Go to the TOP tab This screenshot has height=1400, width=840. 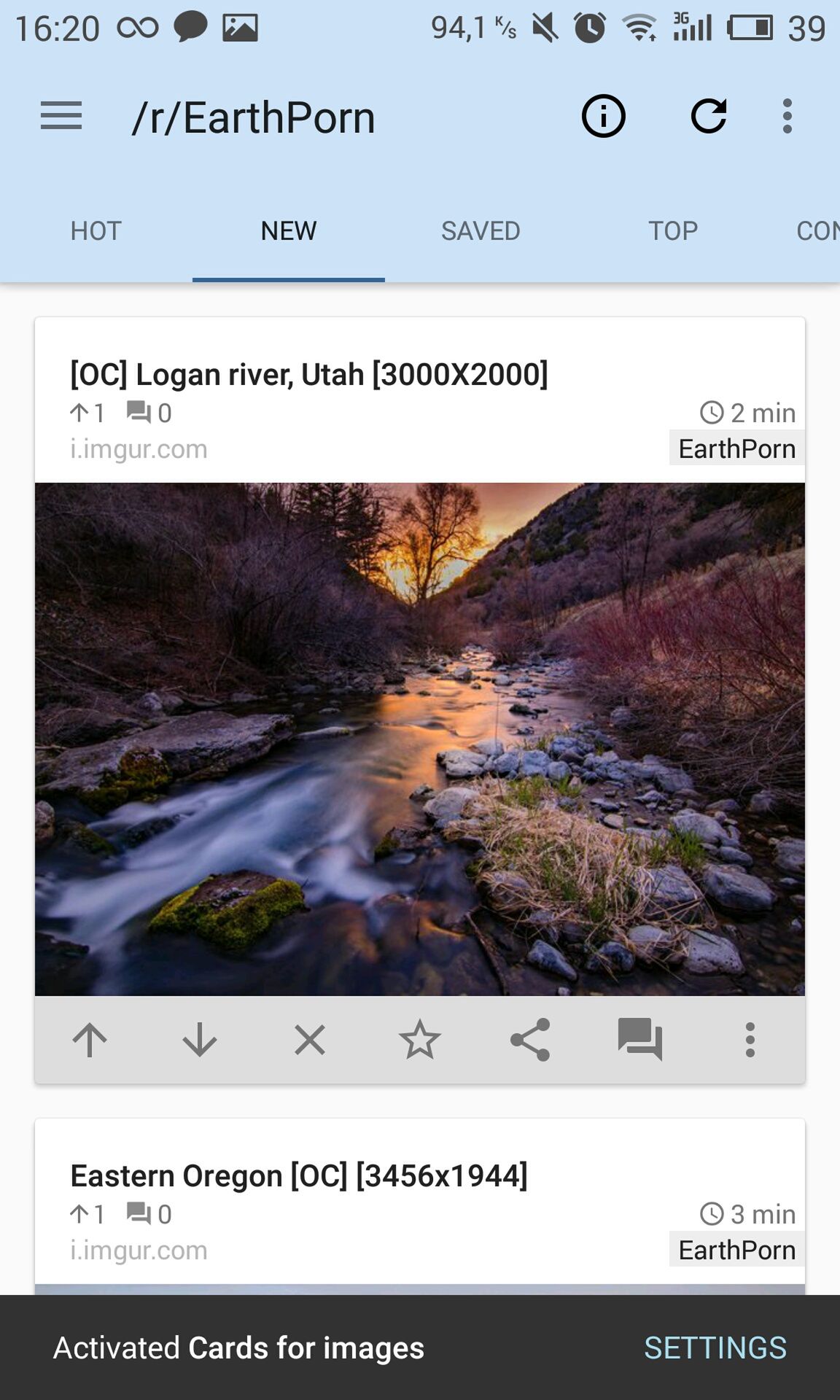(x=673, y=231)
